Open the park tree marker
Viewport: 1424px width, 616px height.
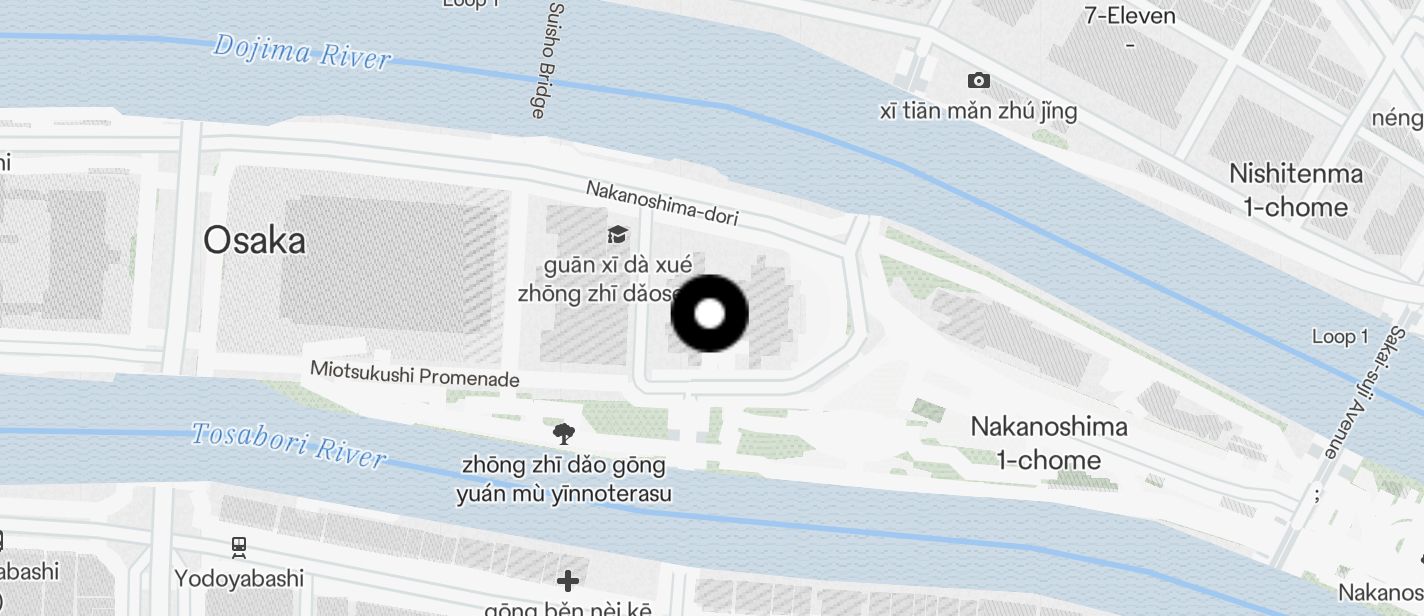pos(563,434)
